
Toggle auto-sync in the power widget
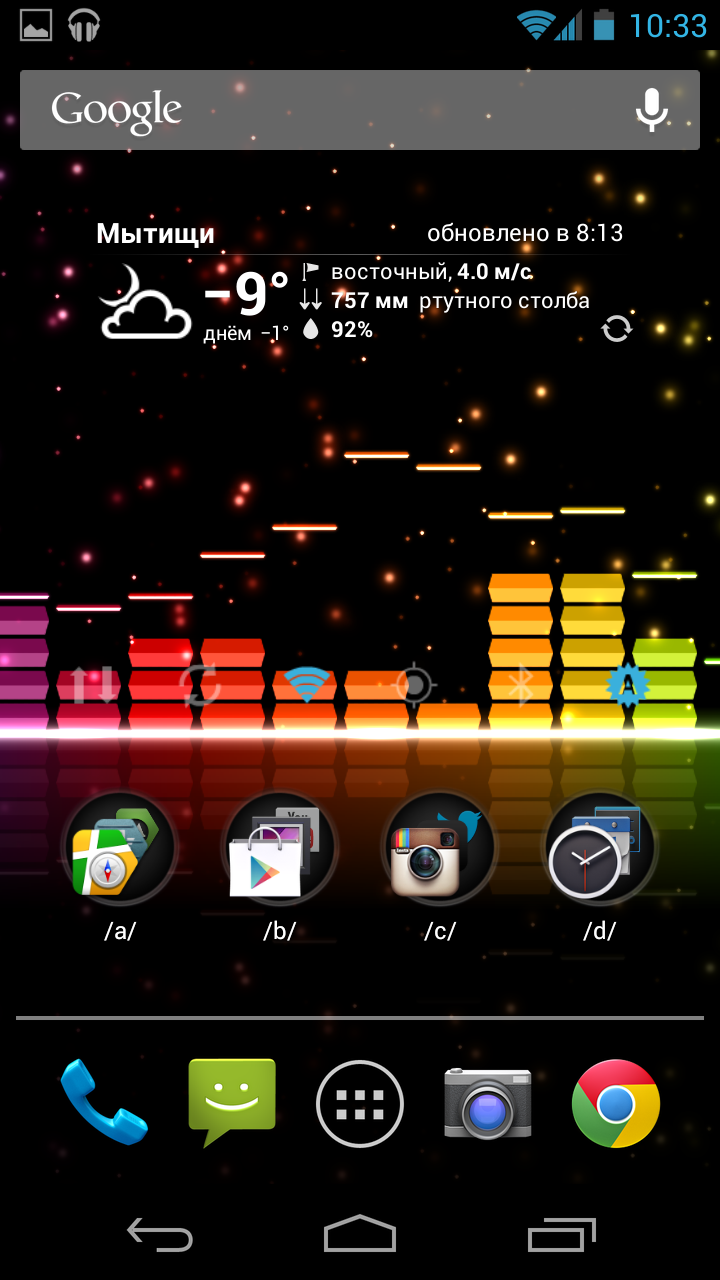(200, 686)
